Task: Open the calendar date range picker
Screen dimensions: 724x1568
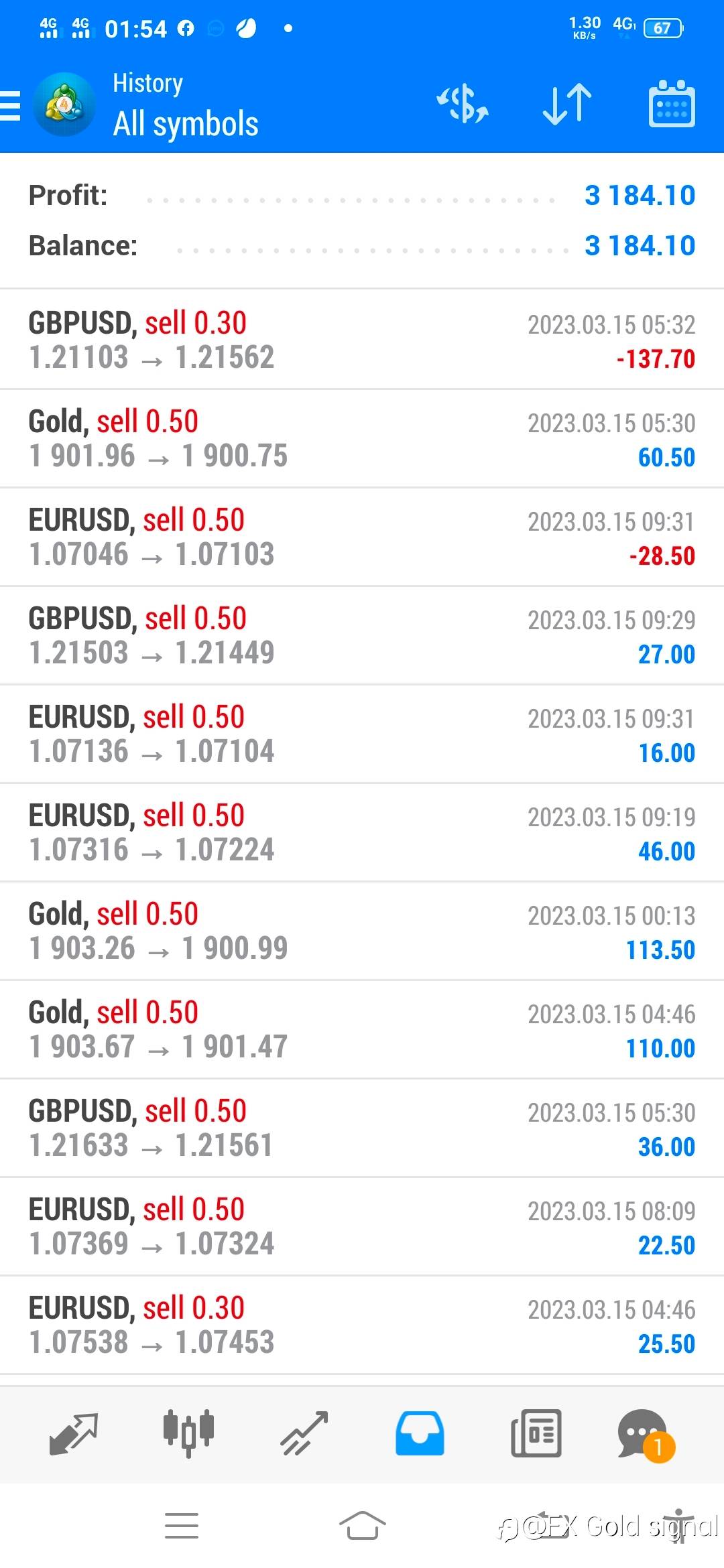Action: point(672,104)
